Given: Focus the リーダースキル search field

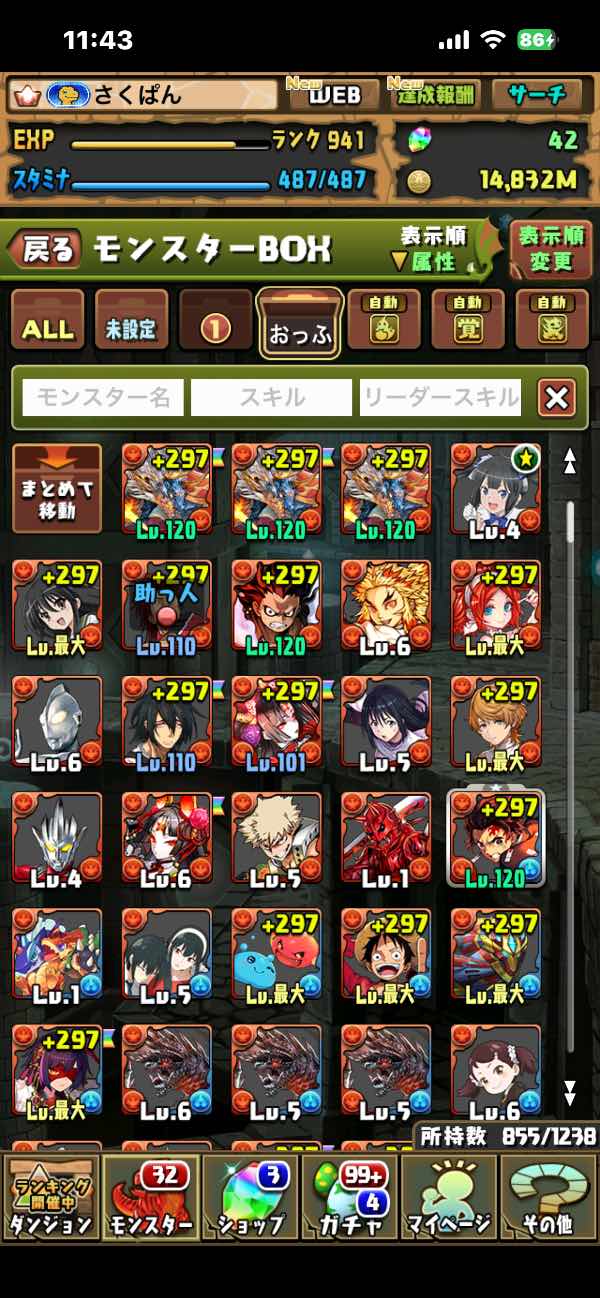Looking at the screenshot, I should click(440, 397).
